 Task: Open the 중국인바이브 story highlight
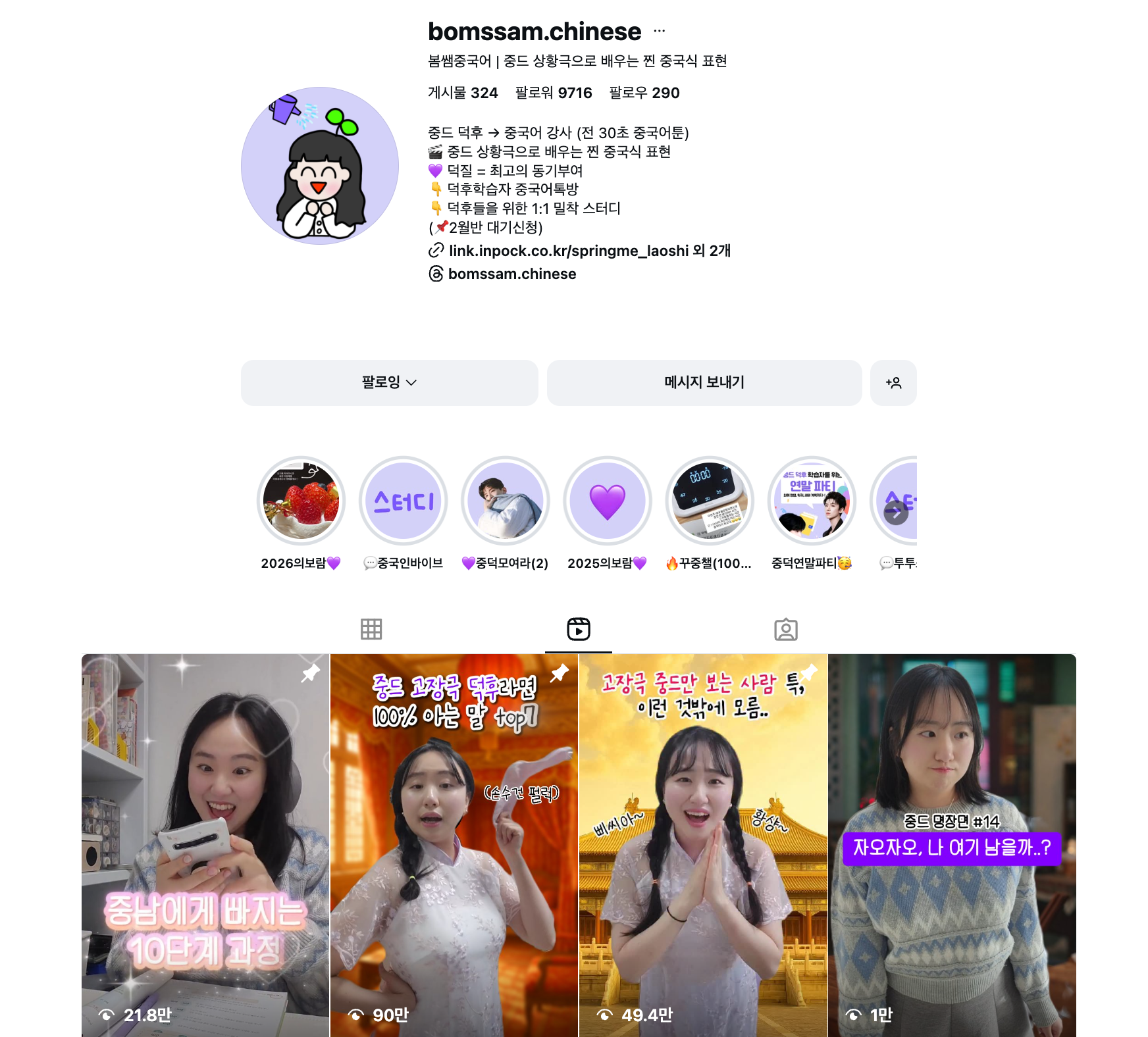click(x=403, y=501)
